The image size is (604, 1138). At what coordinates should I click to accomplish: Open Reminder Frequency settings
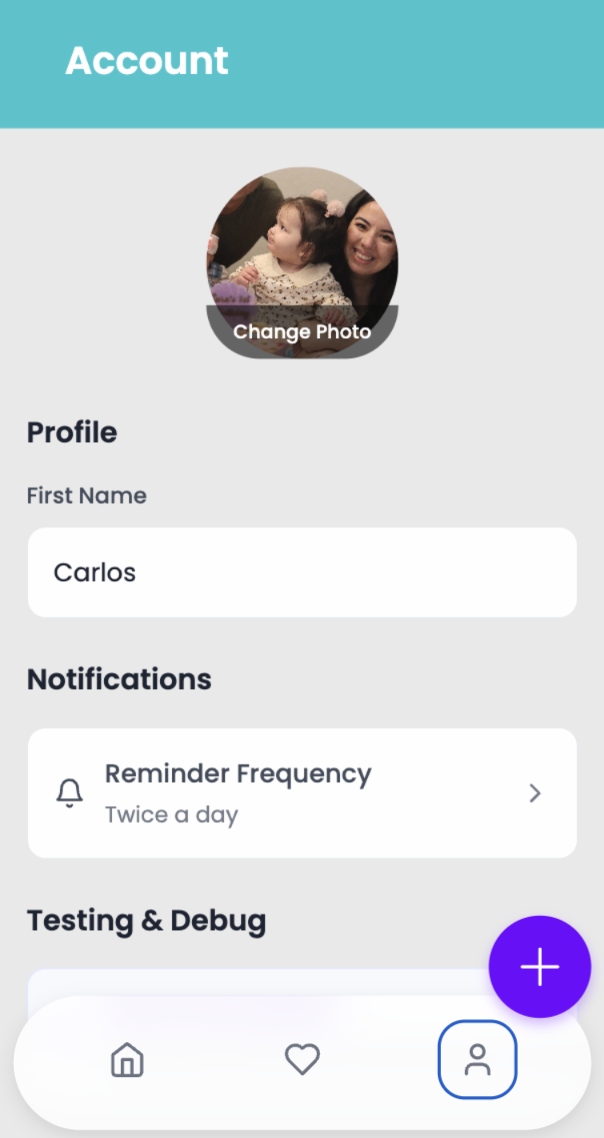[x=302, y=793]
